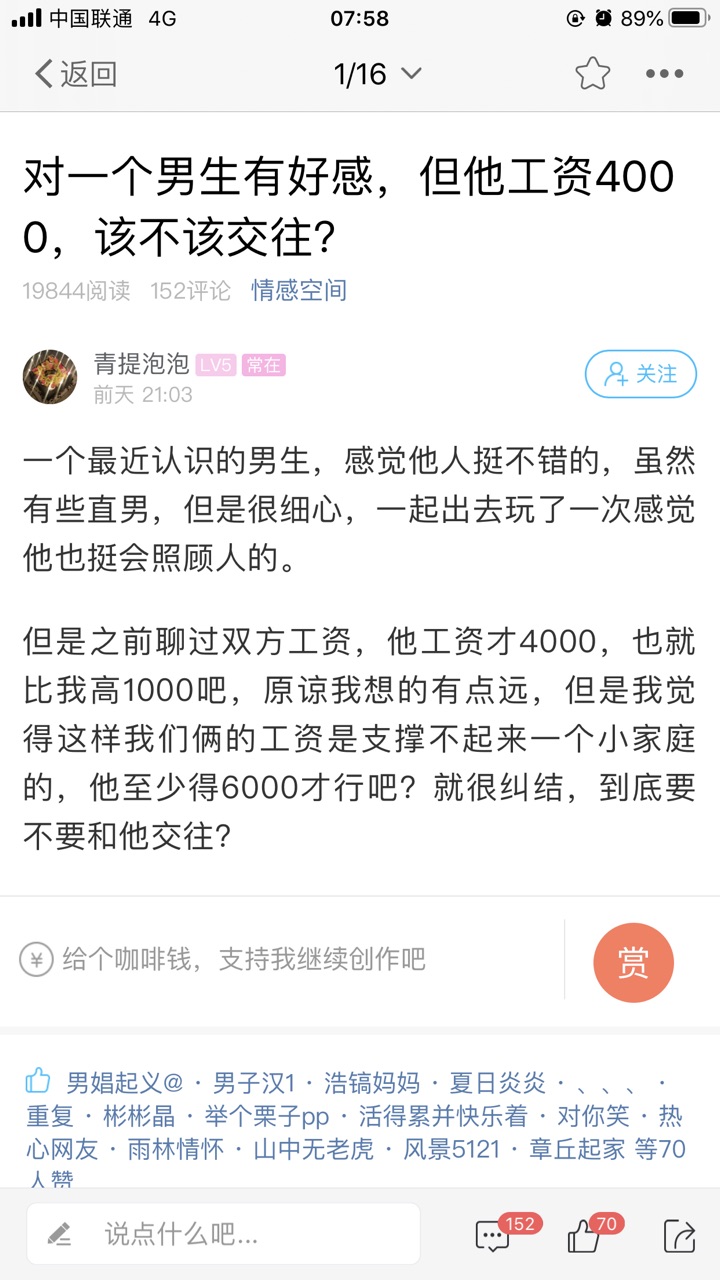Open the 情感空间 forum link
720x1280 pixels.
[298, 291]
